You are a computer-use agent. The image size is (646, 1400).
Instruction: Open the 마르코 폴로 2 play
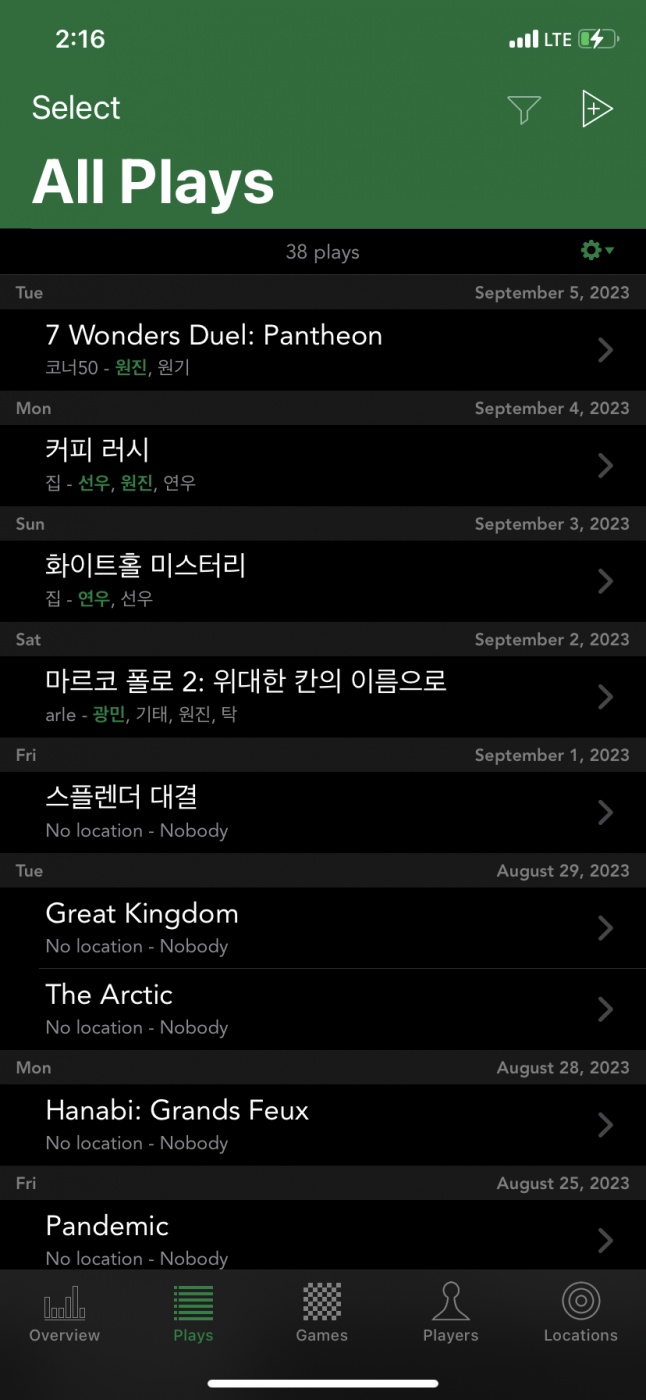coord(322,696)
